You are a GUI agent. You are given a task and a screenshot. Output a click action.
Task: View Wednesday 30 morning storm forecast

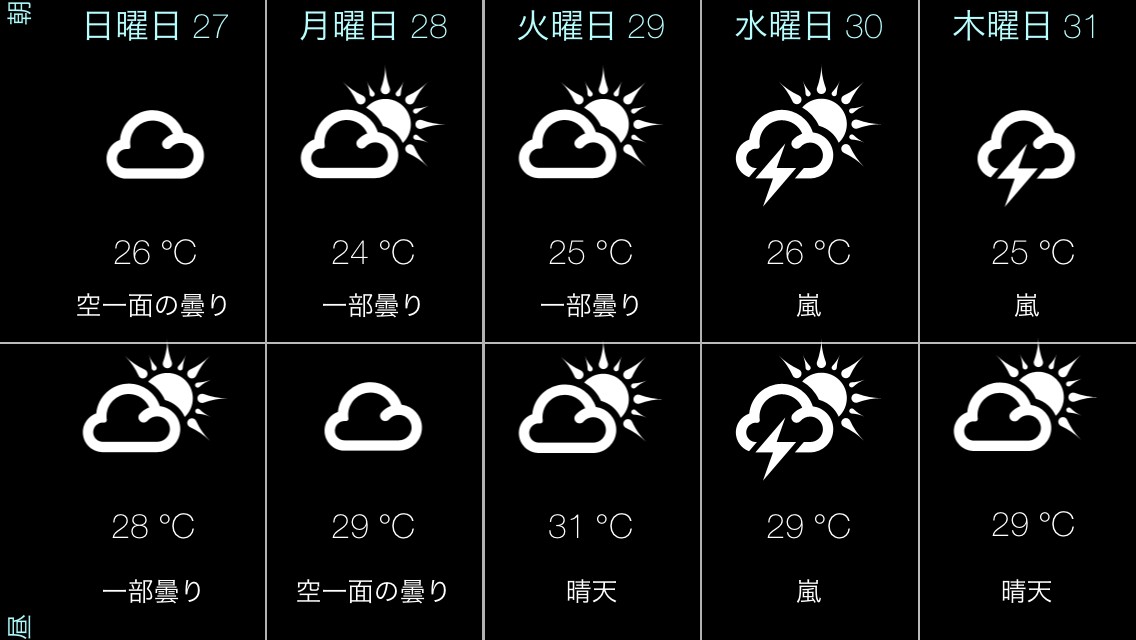pos(809,190)
